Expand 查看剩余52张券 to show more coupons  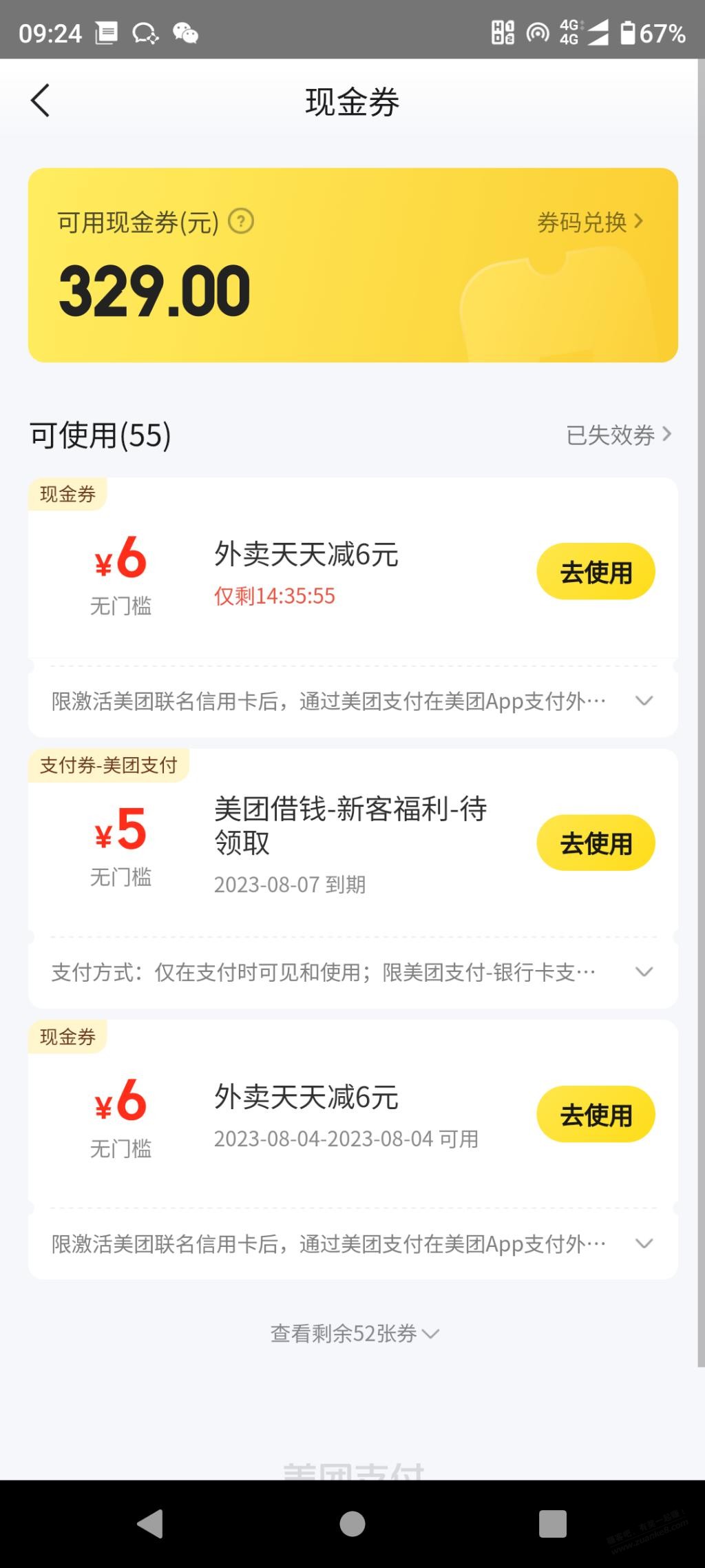(x=354, y=1334)
